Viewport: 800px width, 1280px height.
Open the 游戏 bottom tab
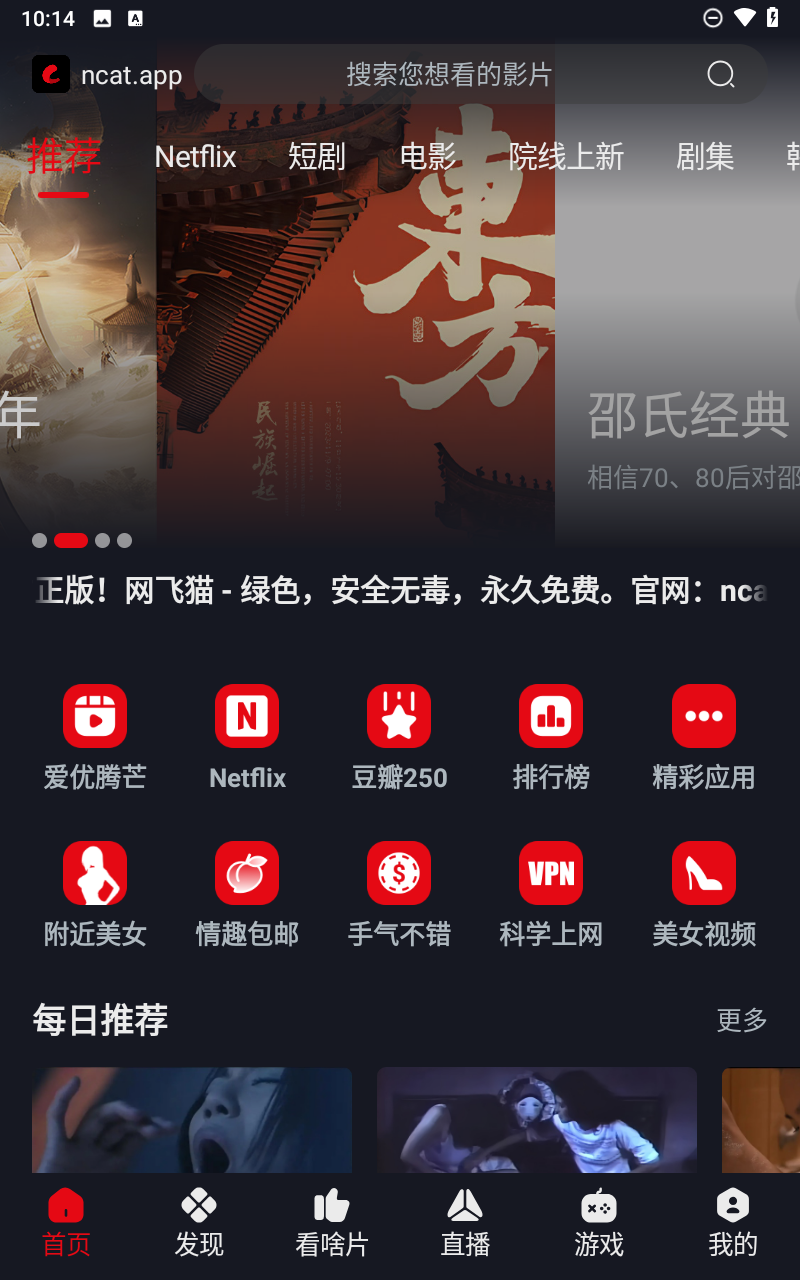[599, 1223]
